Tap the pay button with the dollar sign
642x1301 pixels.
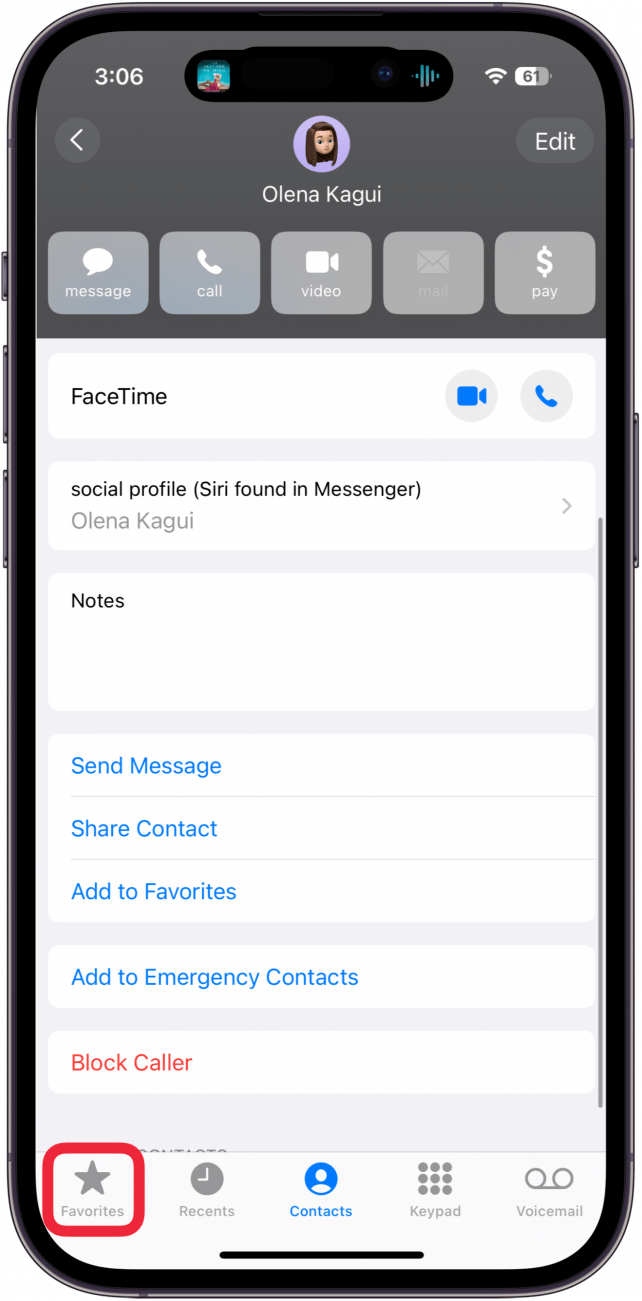[544, 273]
